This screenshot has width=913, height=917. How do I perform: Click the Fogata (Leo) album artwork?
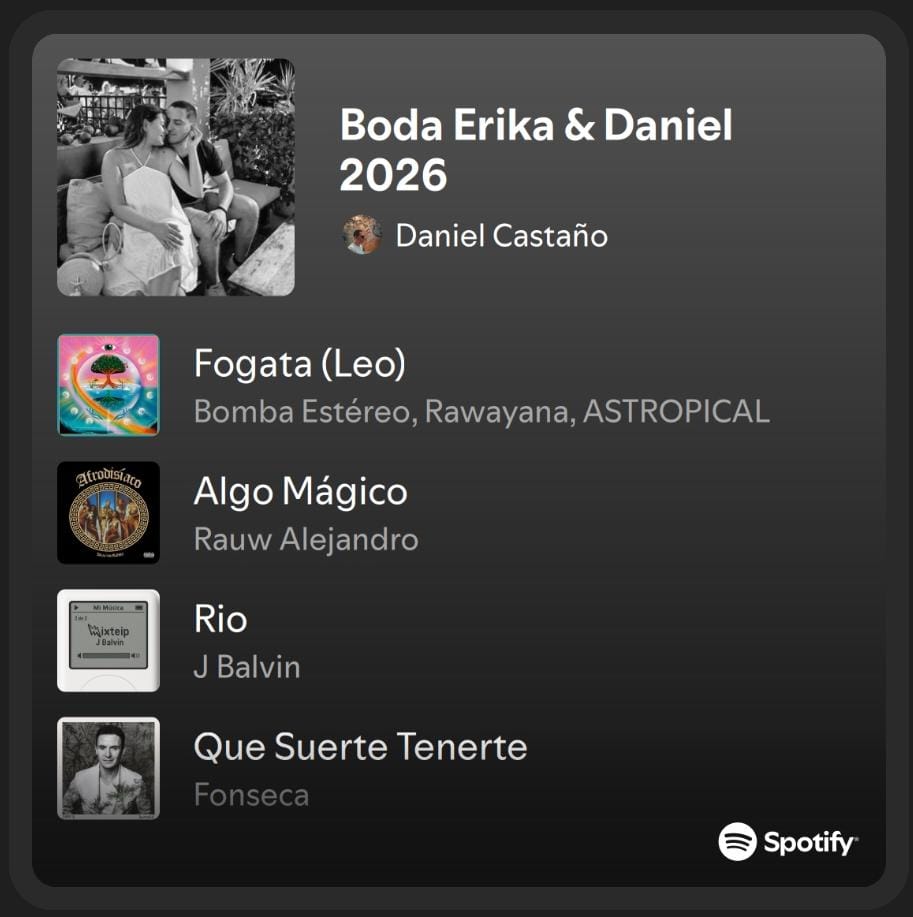pyautogui.click(x=109, y=384)
